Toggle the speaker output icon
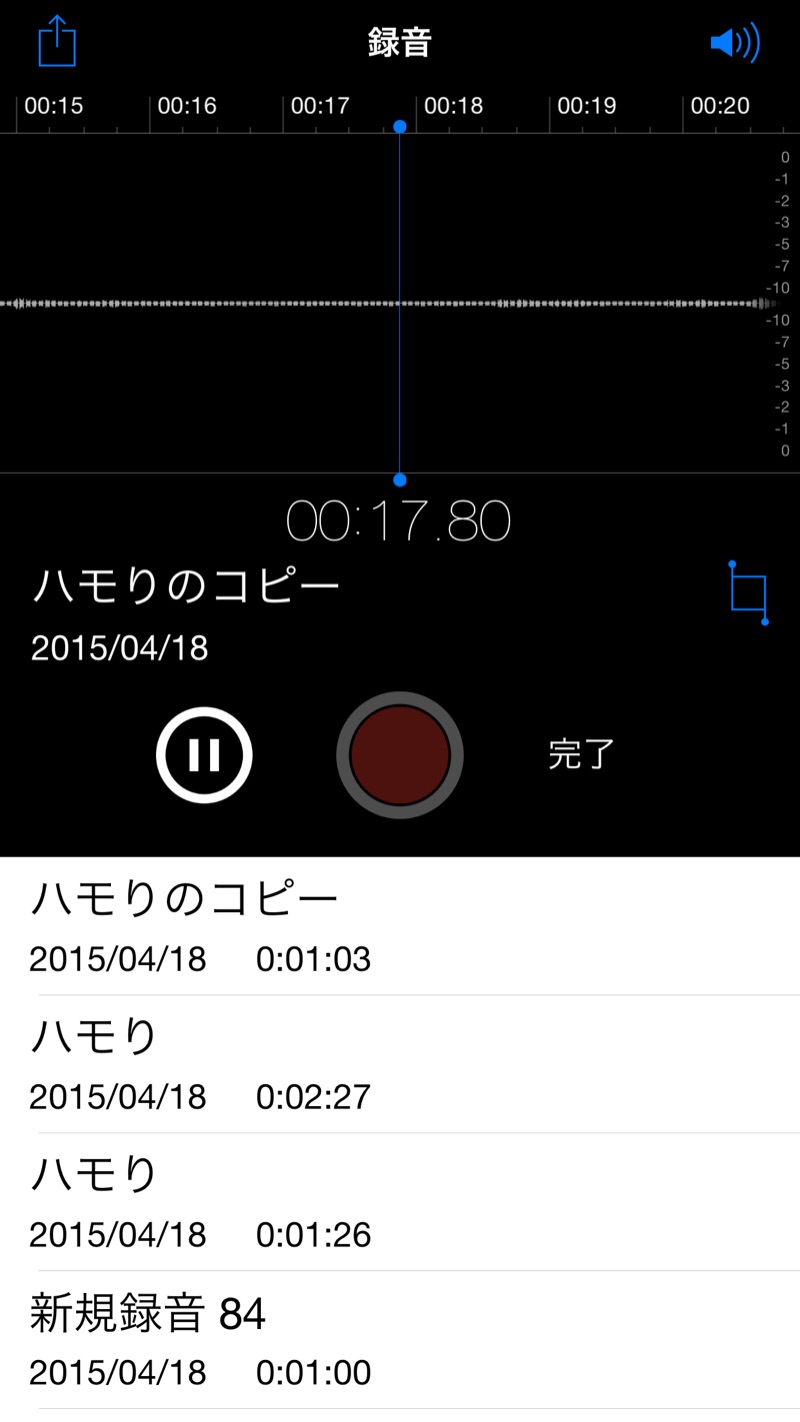Viewport: 800px width, 1422px height. tap(735, 43)
